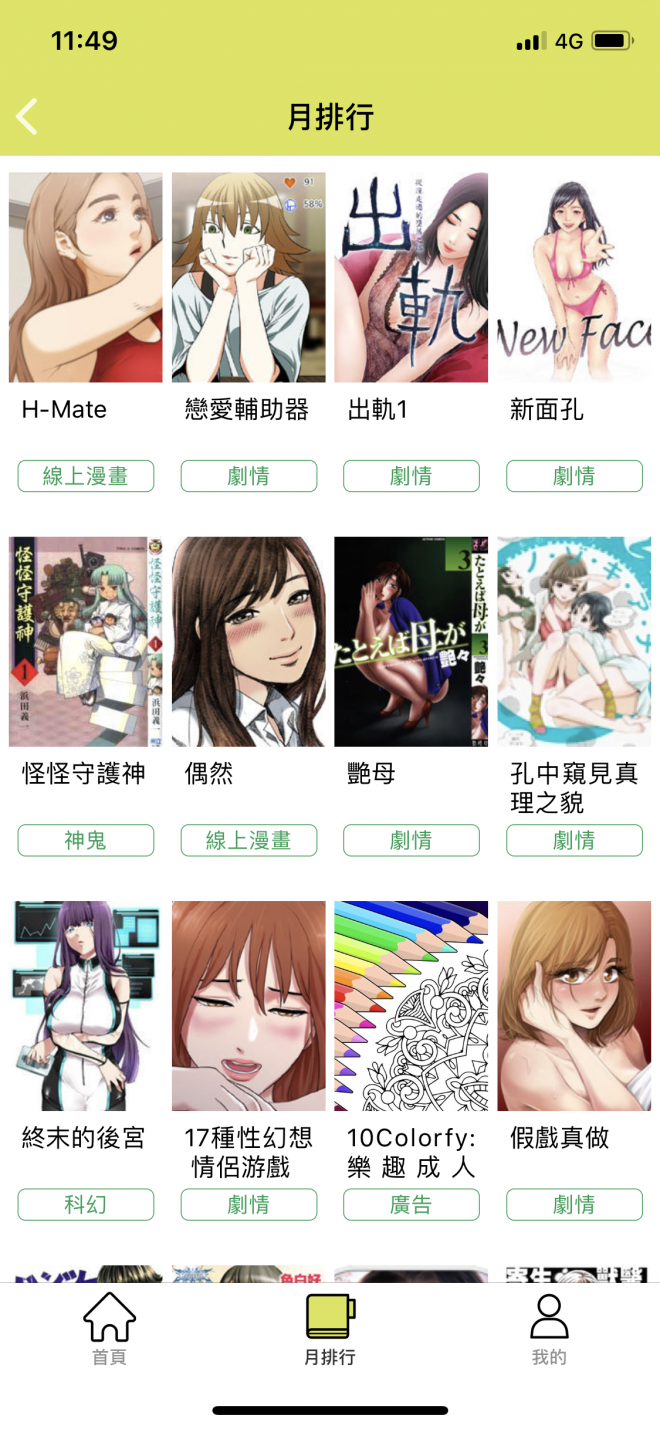View the 出軌1 comic
The image size is (660, 1429).
tap(411, 278)
